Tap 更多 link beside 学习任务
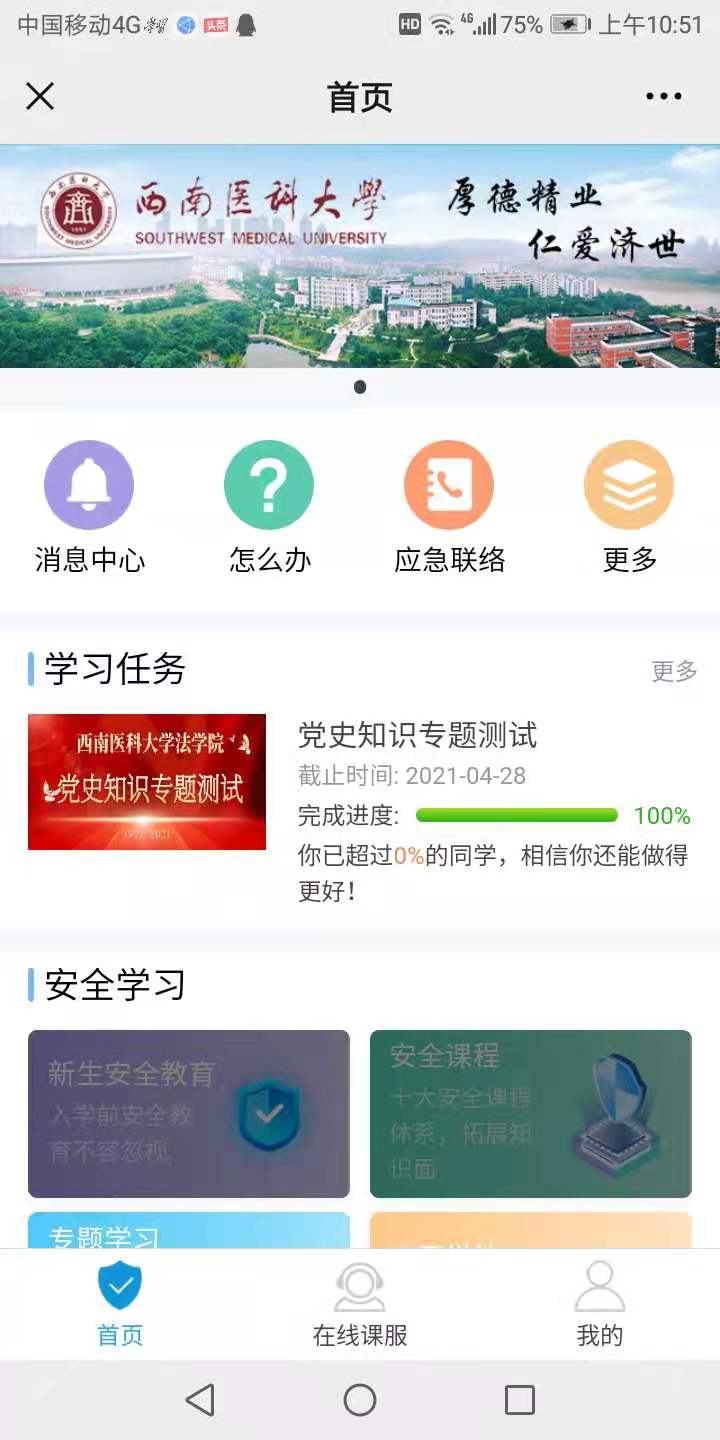The image size is (720, 1440). pos(674,671)
